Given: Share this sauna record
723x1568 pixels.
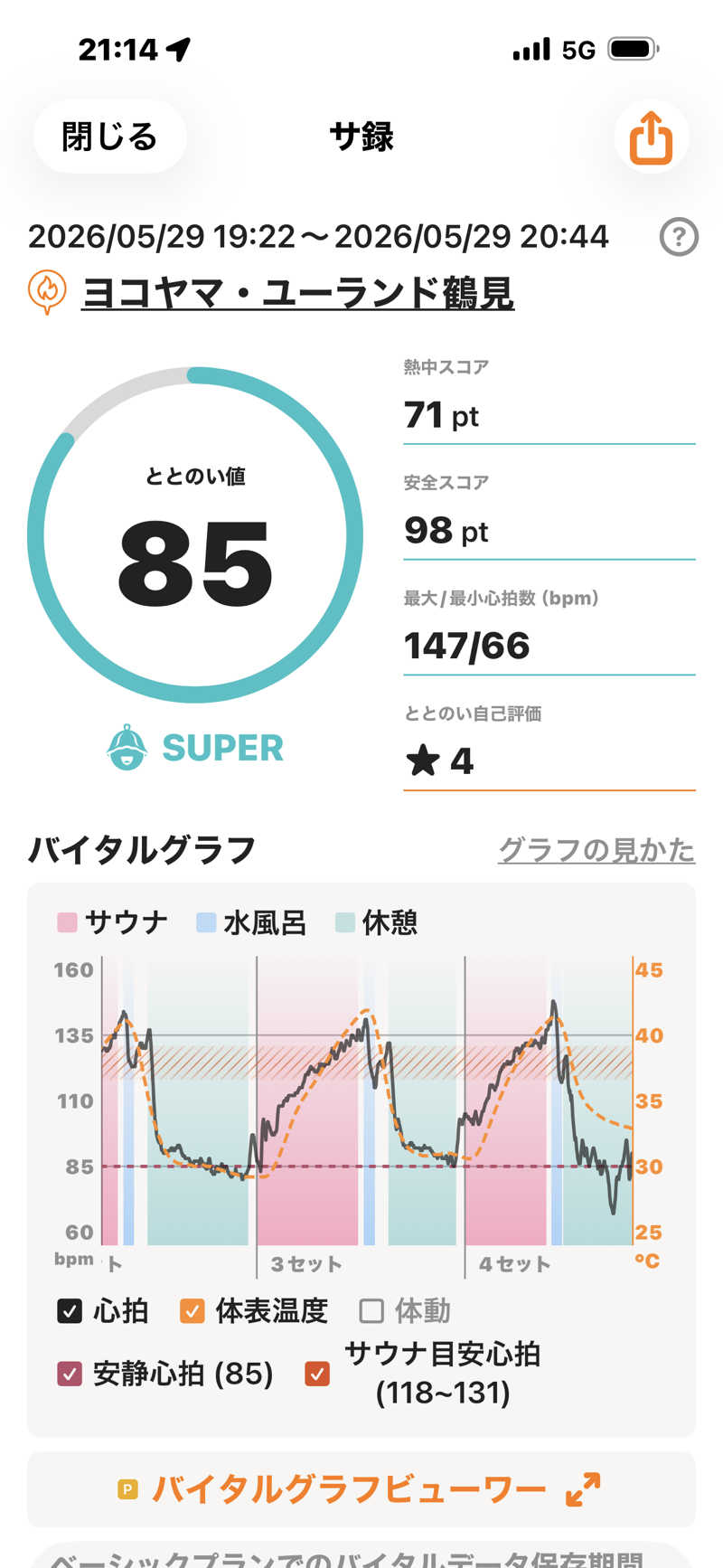Looking at the screenshot, I should pos(651,137).
